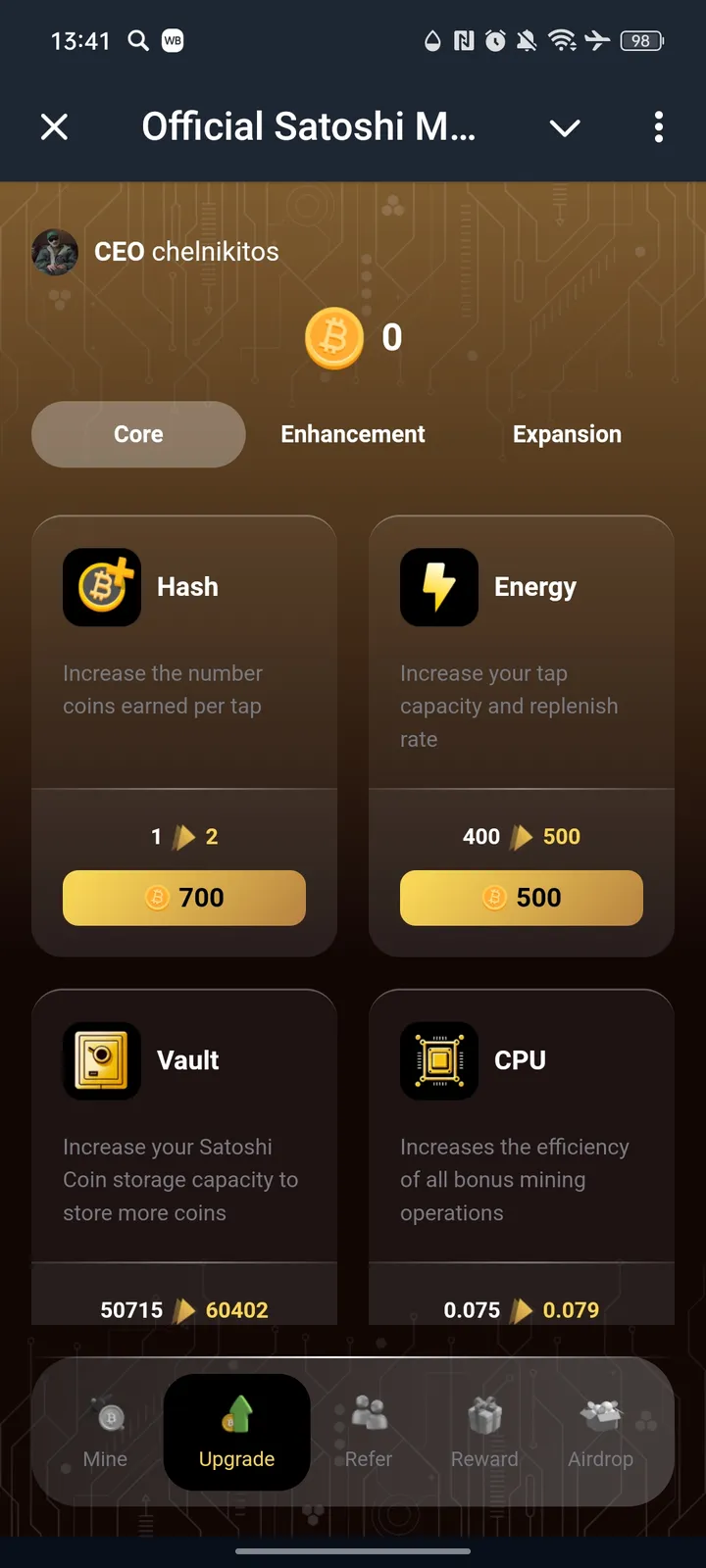Open the Upgrade tab in bottom bar

coord(237,1433)
